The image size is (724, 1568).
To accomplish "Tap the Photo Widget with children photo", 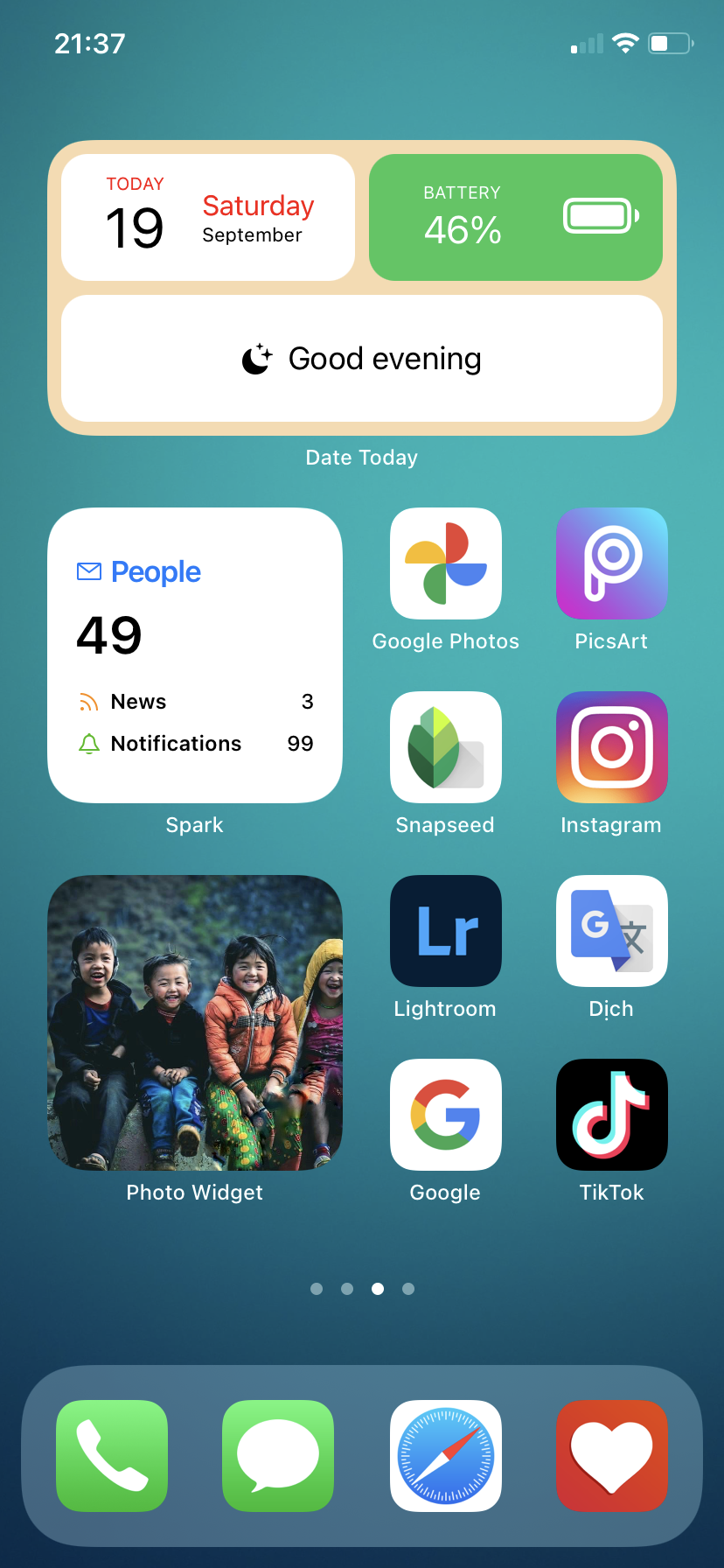I will coord(195,1023).
